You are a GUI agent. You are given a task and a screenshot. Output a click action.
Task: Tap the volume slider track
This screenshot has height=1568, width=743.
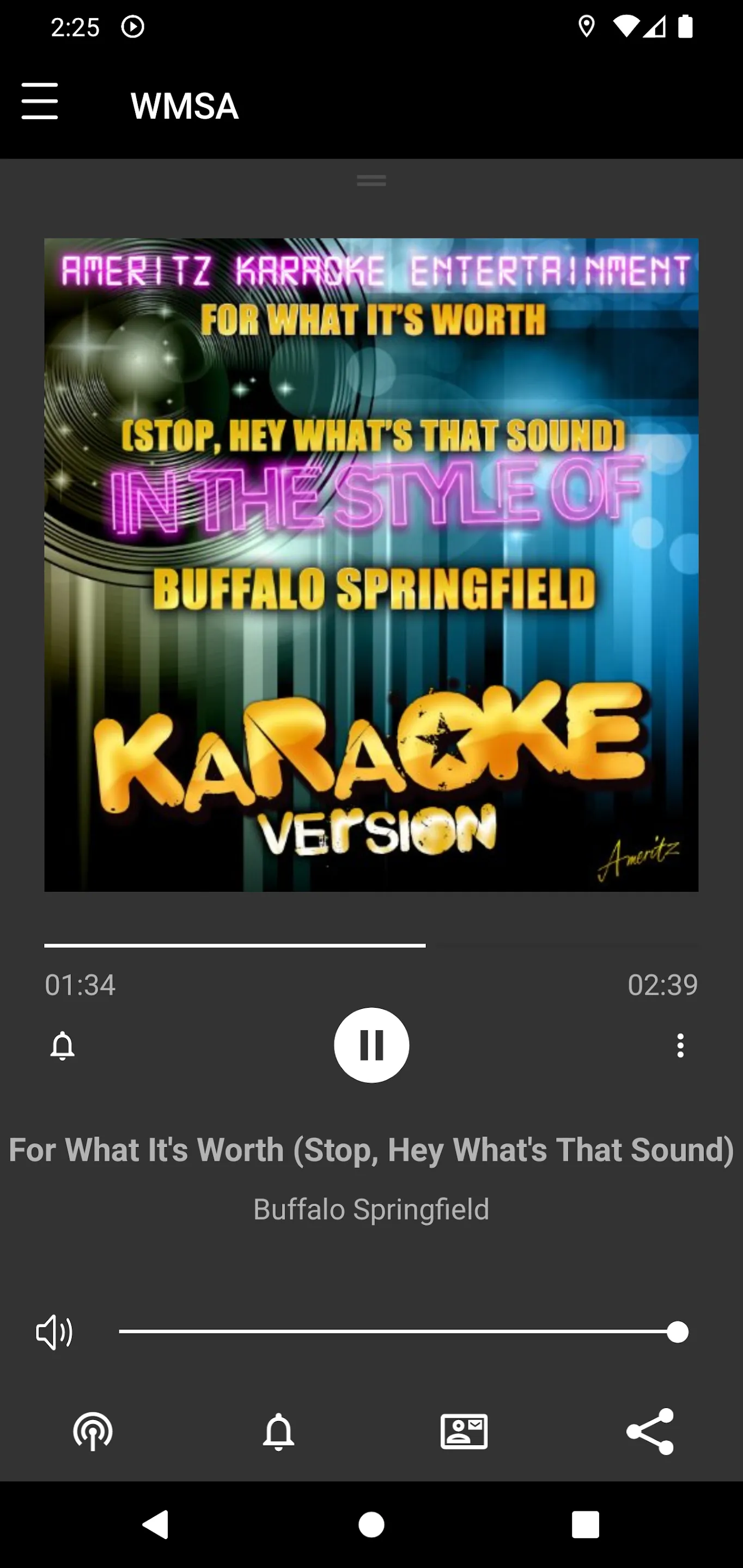pos(396,1332)
